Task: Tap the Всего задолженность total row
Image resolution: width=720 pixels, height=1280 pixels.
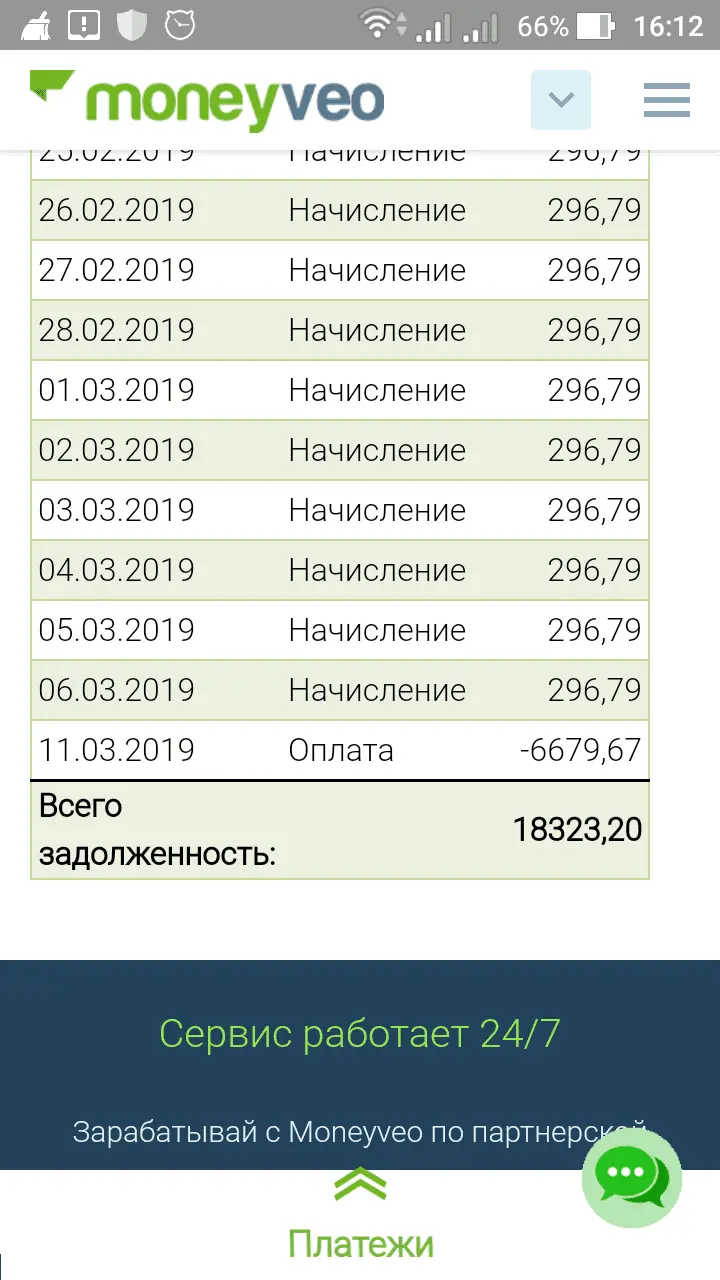Action: [340, 830]
